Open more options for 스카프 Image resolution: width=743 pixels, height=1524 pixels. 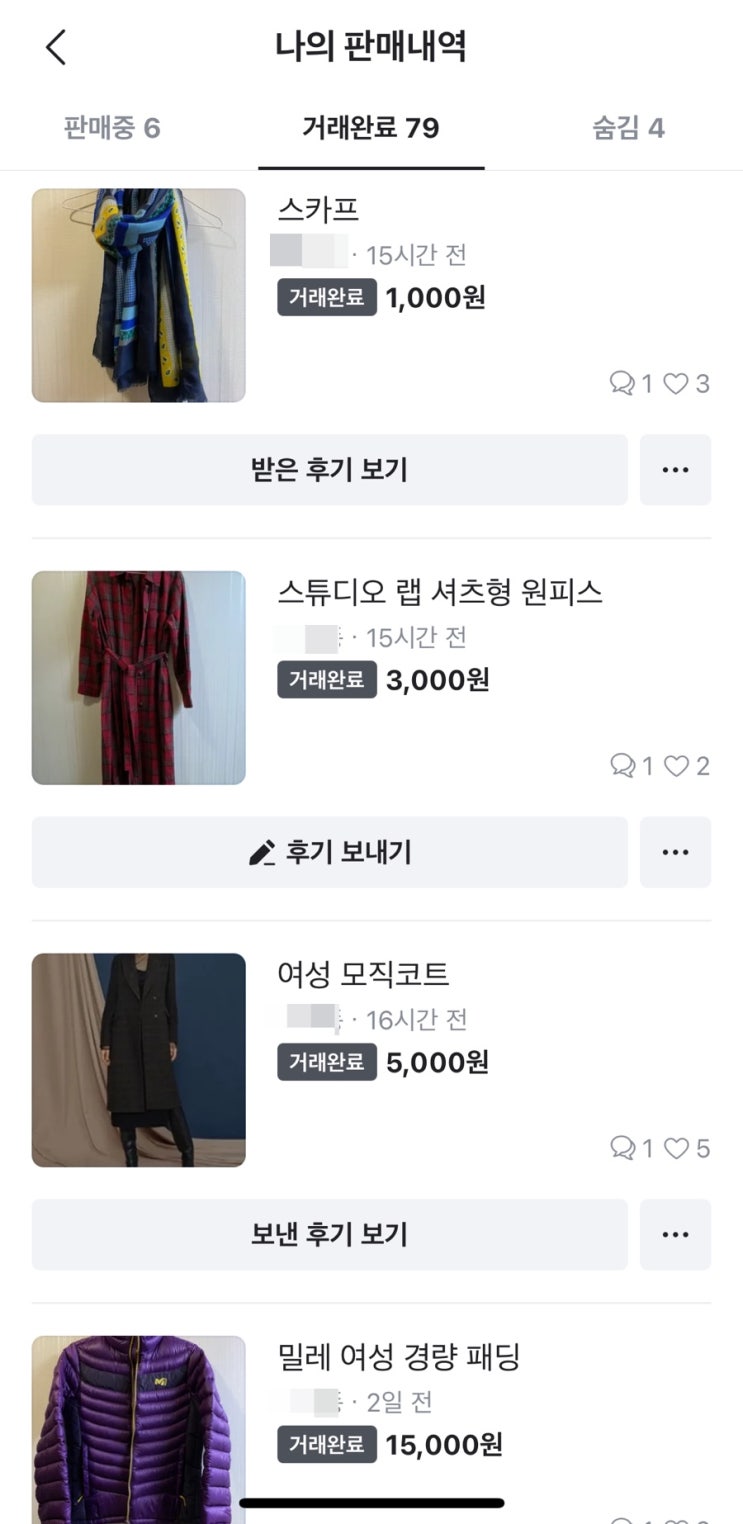tap(675, 470)
